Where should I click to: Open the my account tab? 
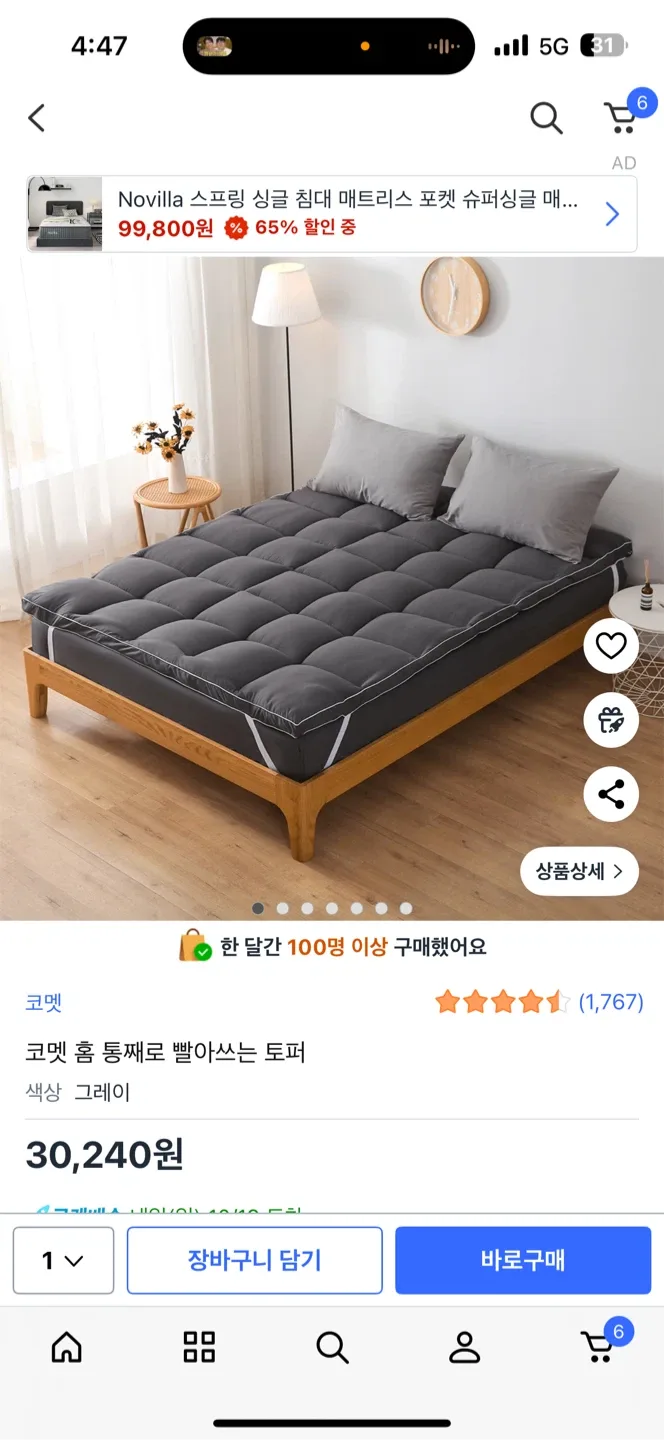(464, 1347)
